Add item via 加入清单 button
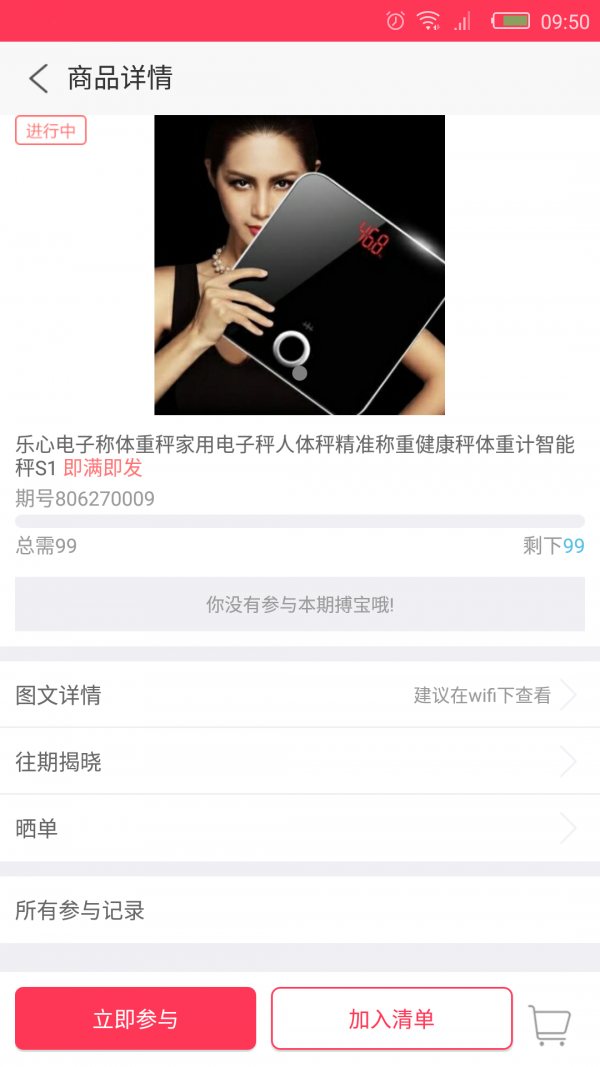 click(x=391, y=1018)
